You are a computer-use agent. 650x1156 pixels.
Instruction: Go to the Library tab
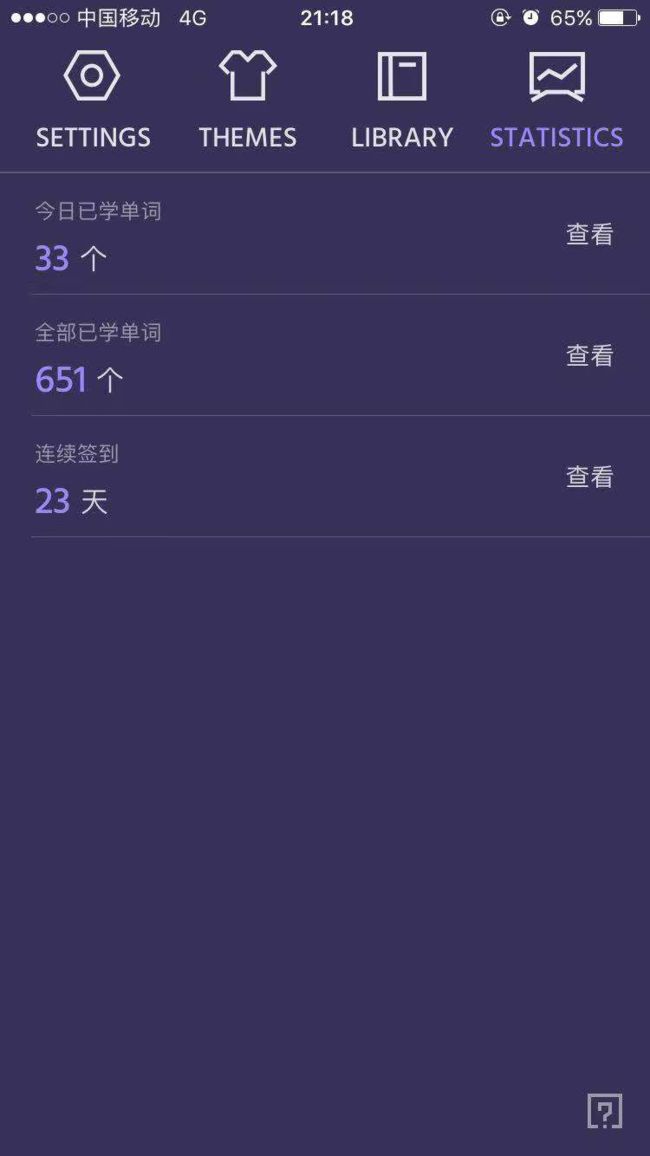tap(402, 101)
